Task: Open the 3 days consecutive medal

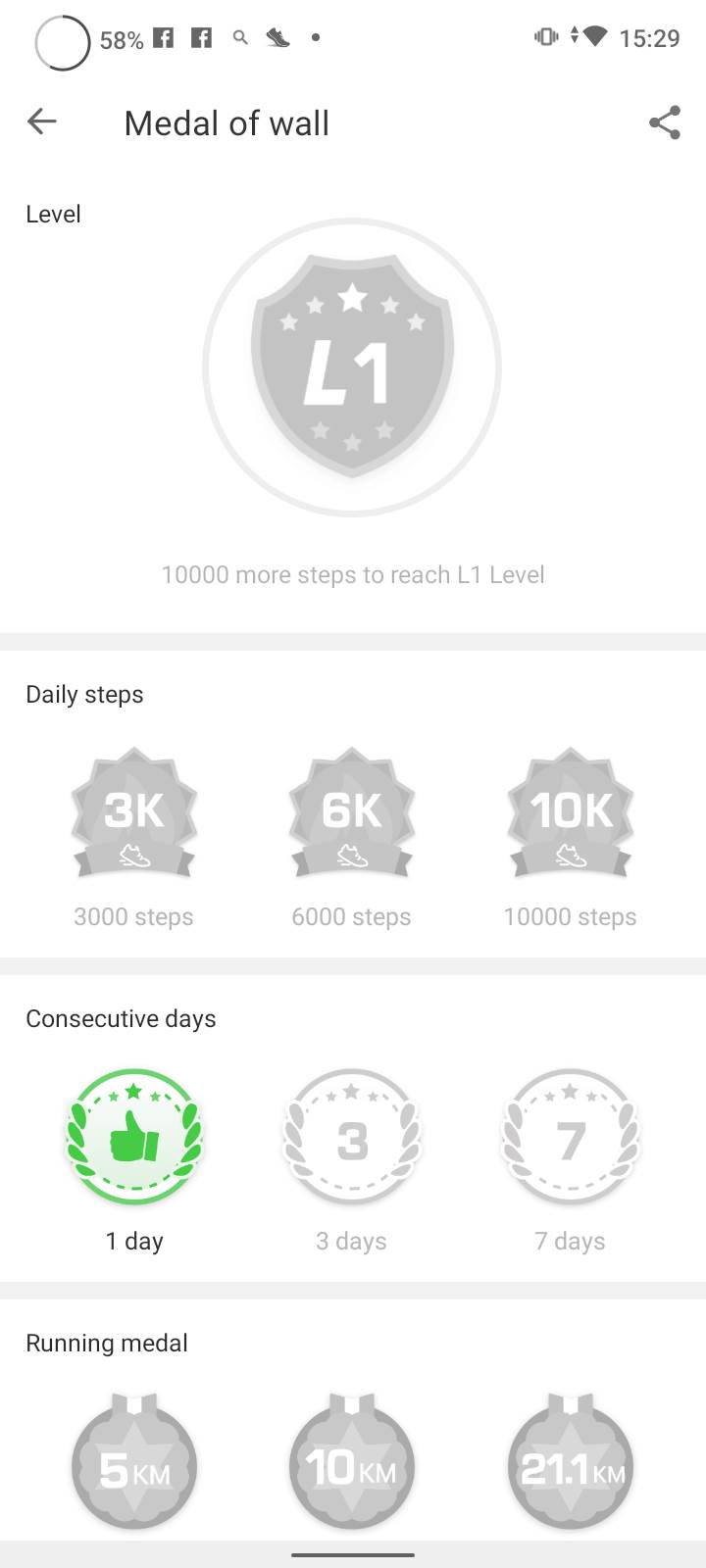Action: click(x=352, y=1137)
